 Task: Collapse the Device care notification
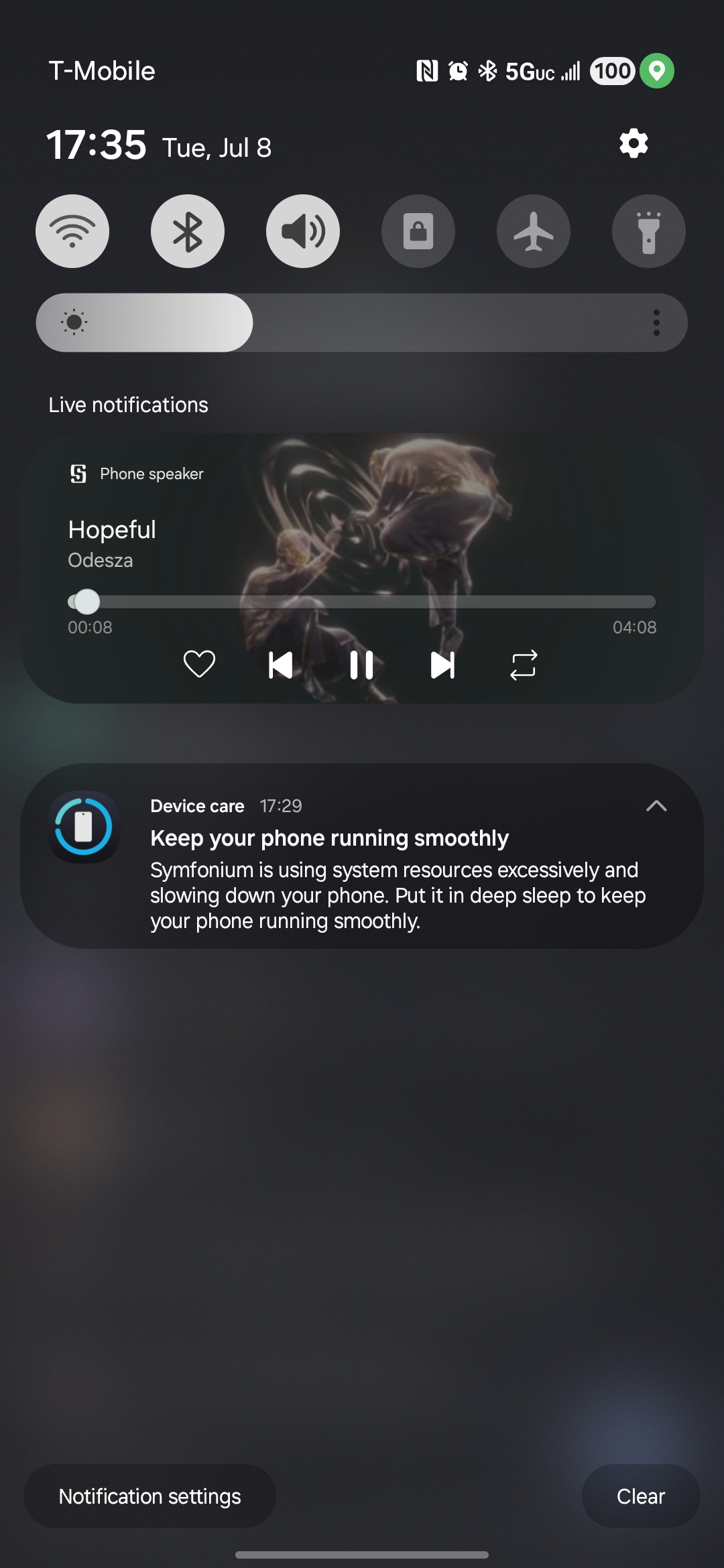click(656, 806)
